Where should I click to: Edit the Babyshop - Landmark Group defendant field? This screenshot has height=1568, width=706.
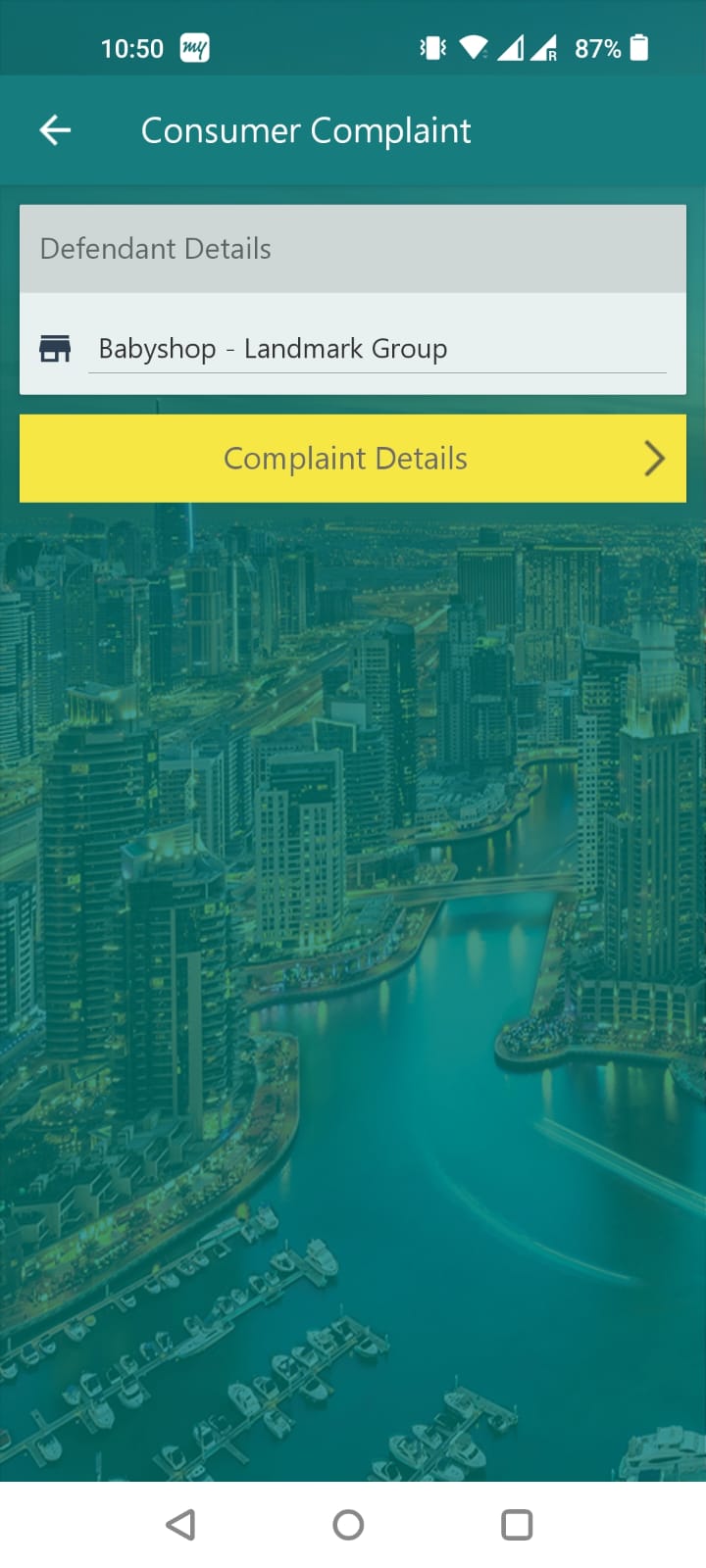click(377, 349)
